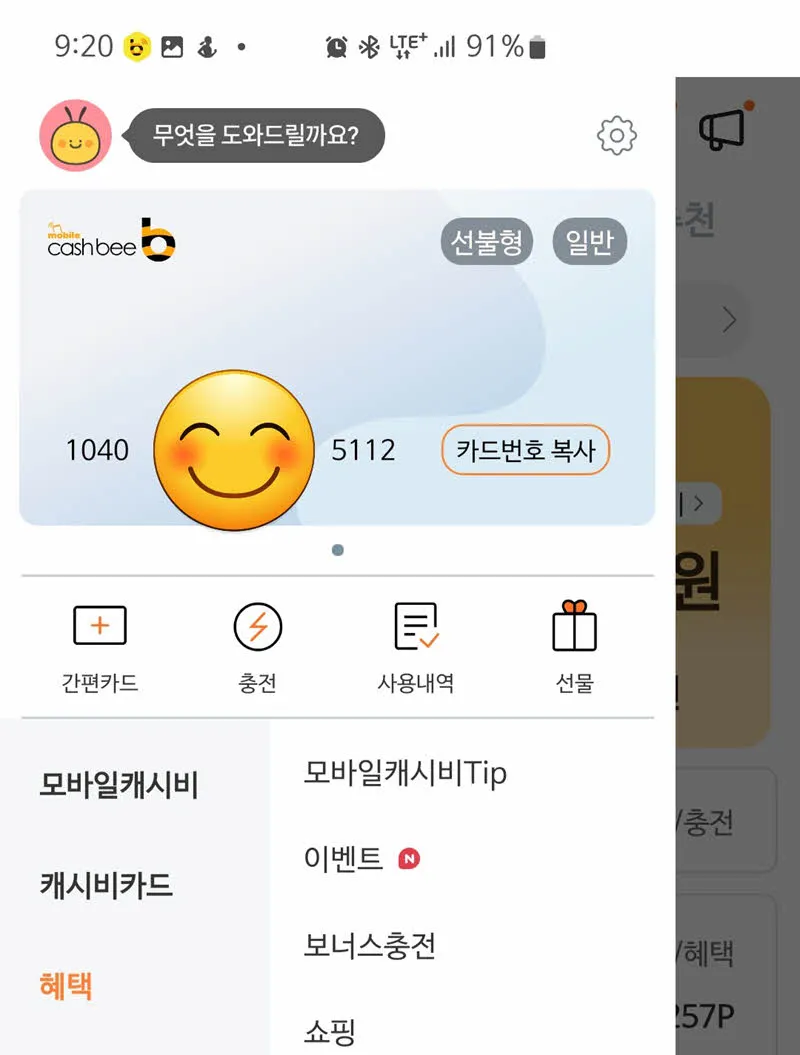Click the cashbee mascot character avatar
Viewport: 800px width, 1055px height.
click(x=74, y=134)
